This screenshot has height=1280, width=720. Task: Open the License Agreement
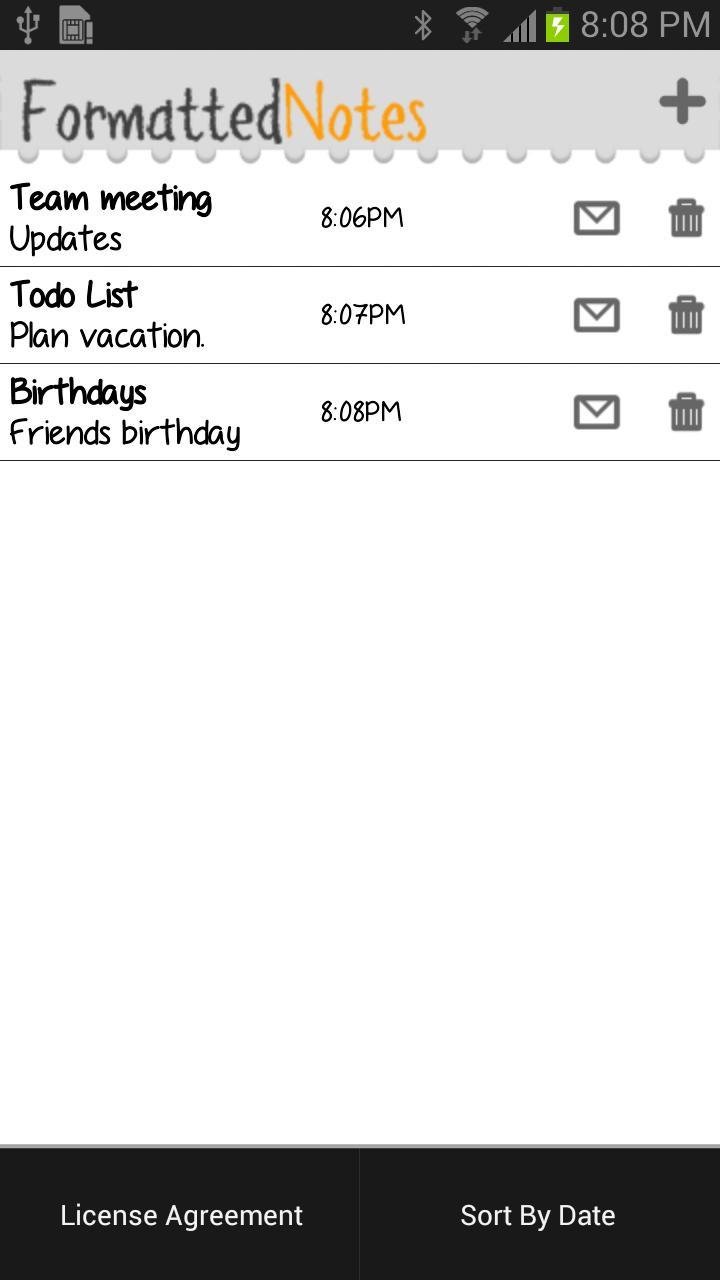coord(180,1214)
